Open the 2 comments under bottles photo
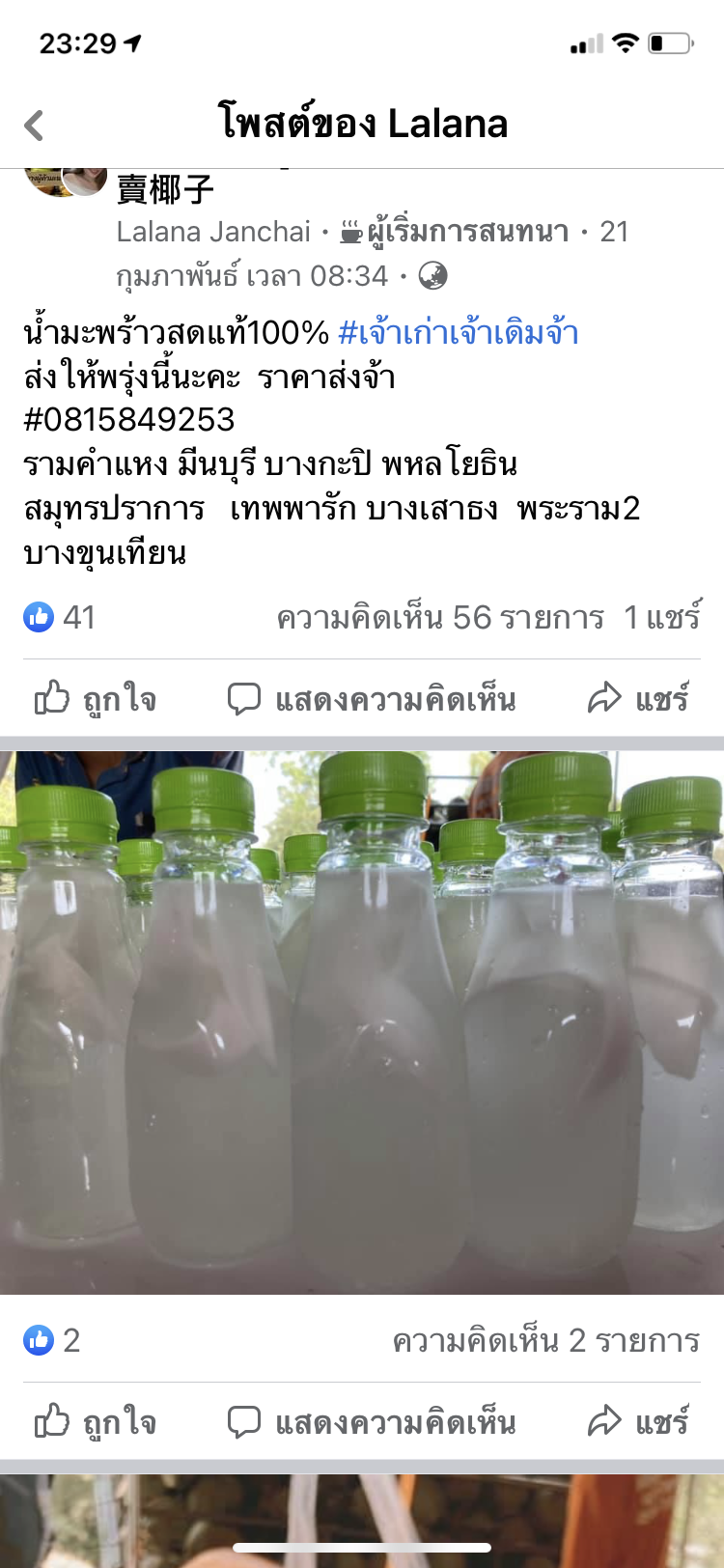The height and width of the screenshot is (1568, 724). click(x=545, y=1340)
